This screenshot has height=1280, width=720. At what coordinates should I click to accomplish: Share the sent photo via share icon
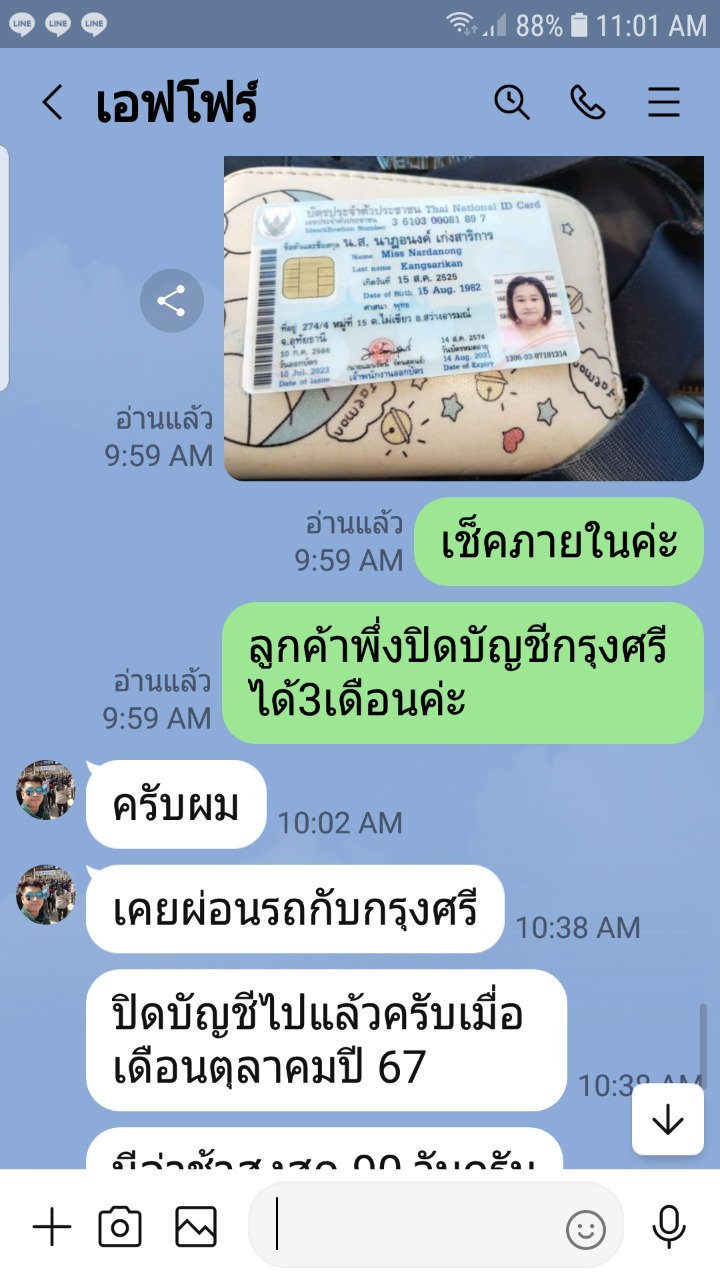pyautogui.click(x=171, y=301)
